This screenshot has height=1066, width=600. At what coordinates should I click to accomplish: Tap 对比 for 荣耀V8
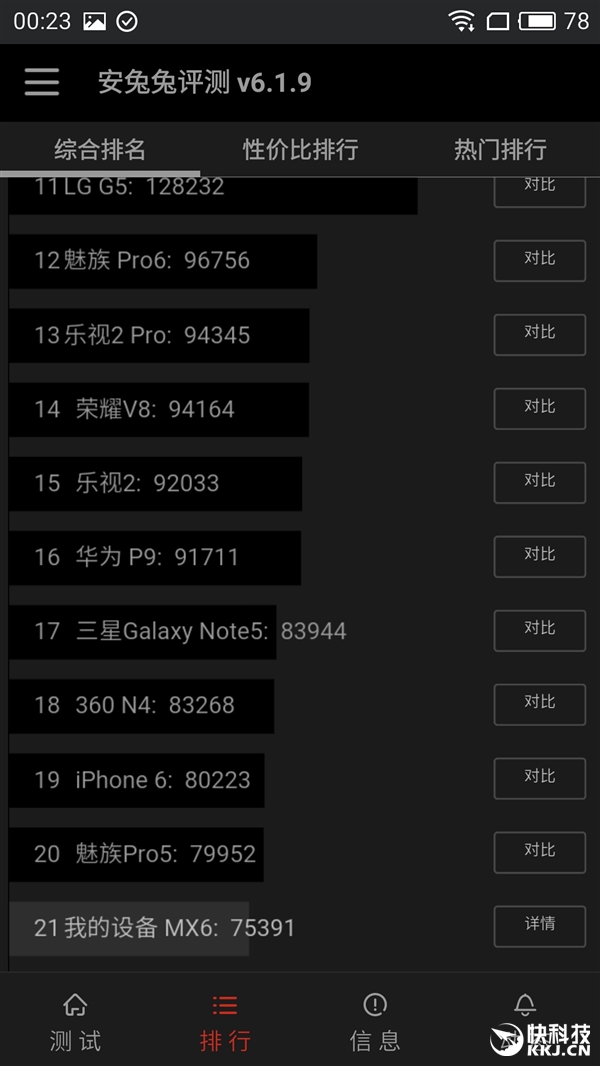tap(539, 408)
